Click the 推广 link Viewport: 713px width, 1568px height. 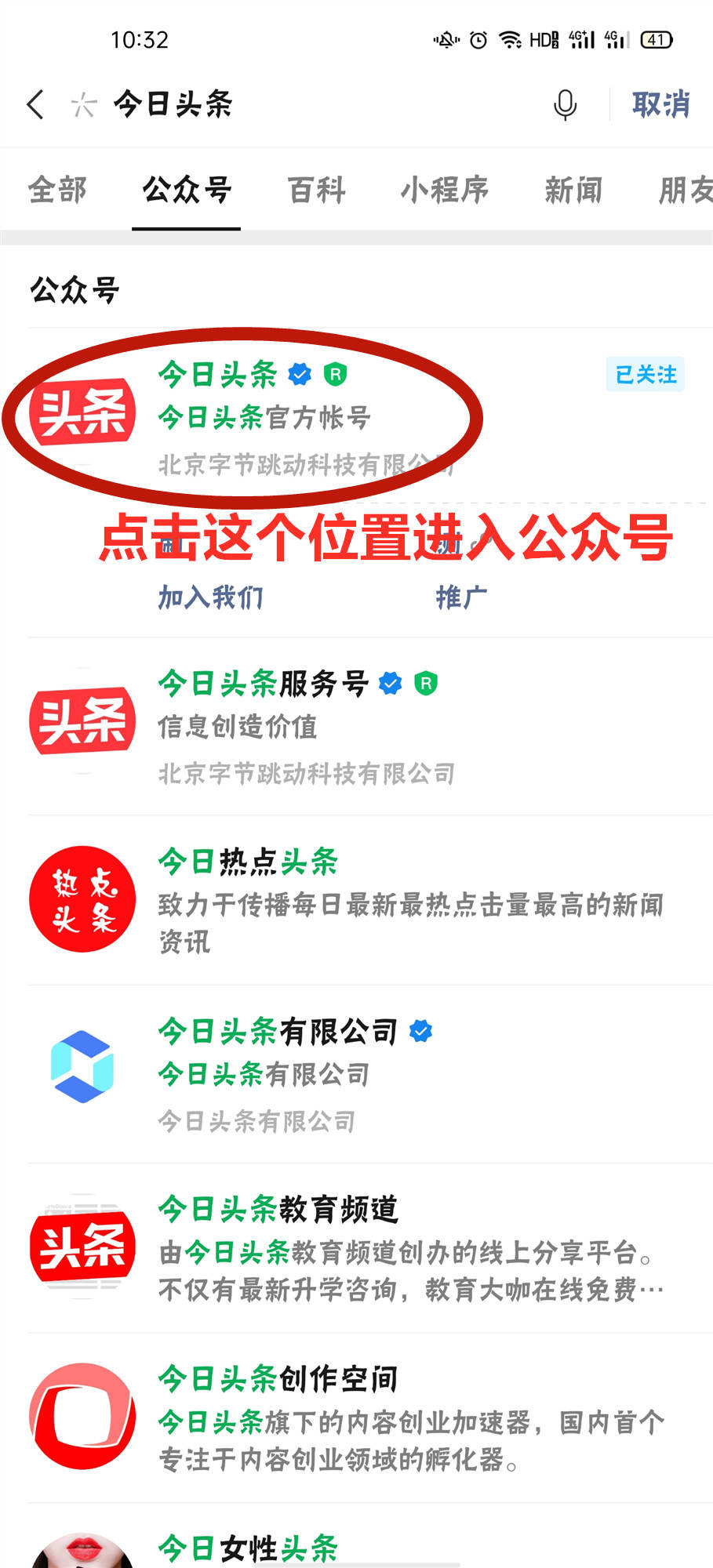coord(461,597)
